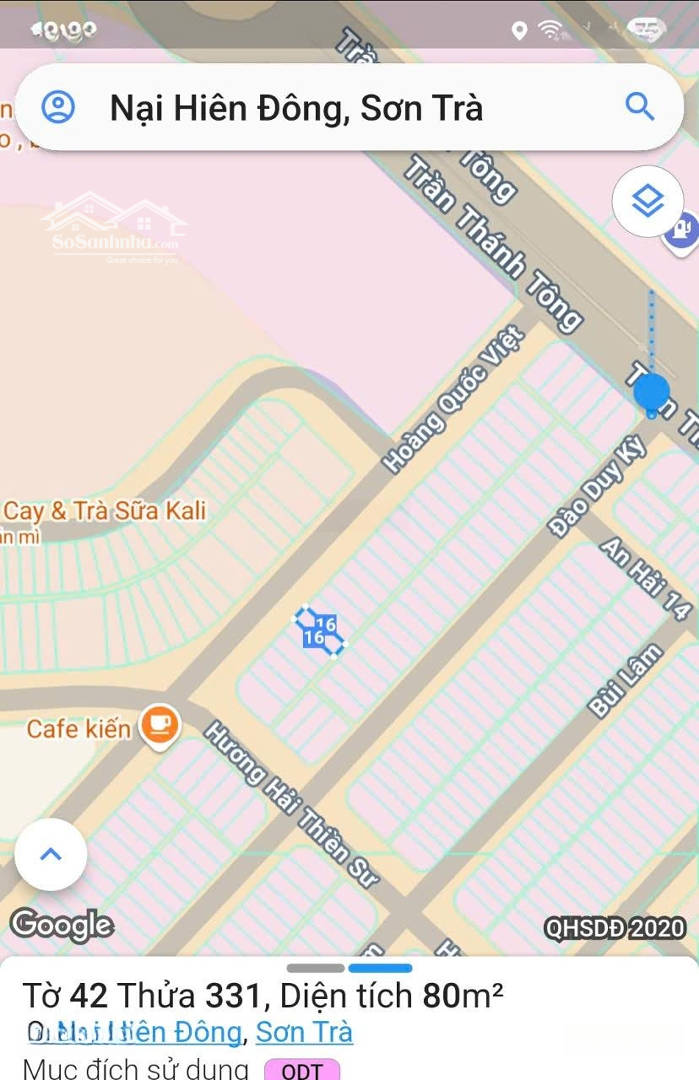Open the Sơn Trà district link
The width and height of the screenshot is (699, 1080).
point(304,1032)
